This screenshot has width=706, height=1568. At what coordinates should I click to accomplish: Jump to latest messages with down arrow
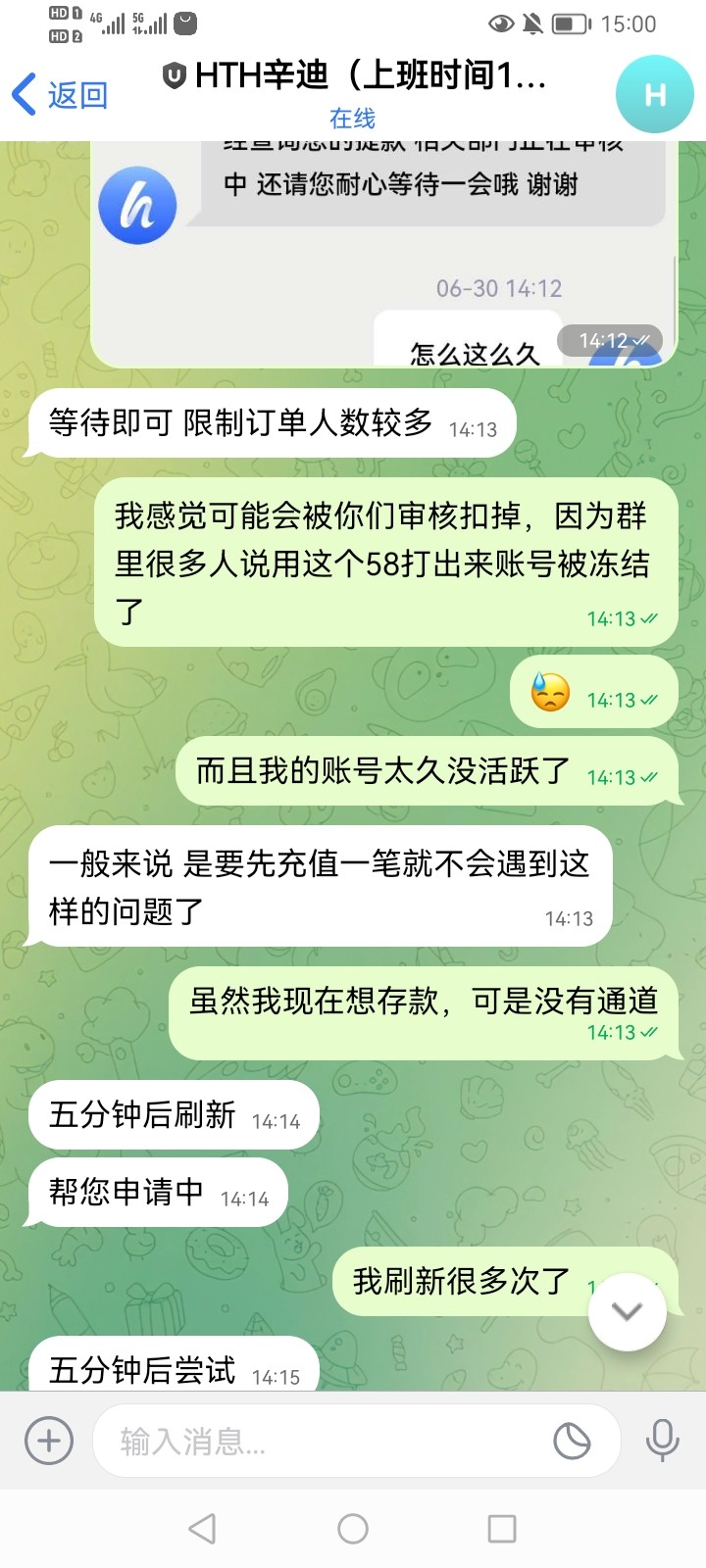click(627, 1311)
